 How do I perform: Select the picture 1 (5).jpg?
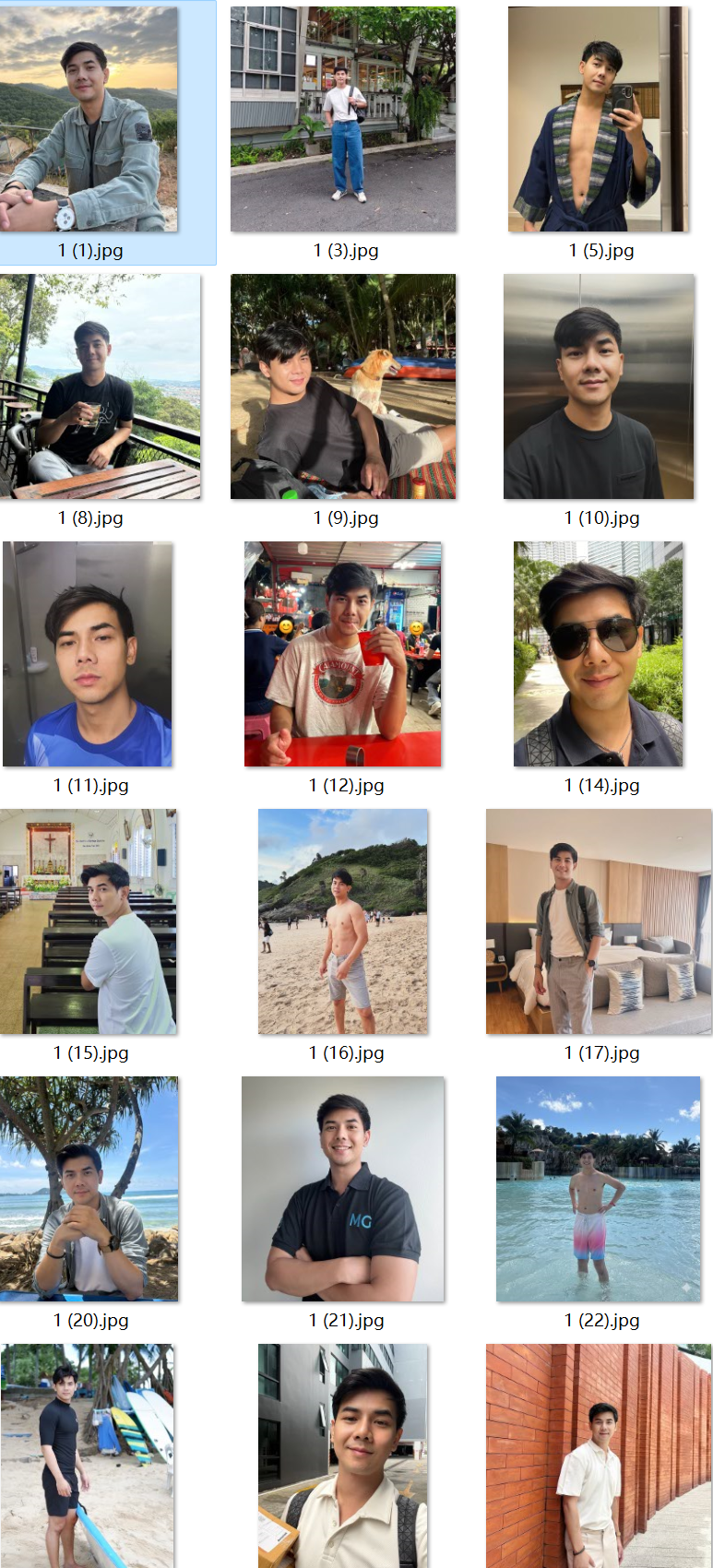599,120
